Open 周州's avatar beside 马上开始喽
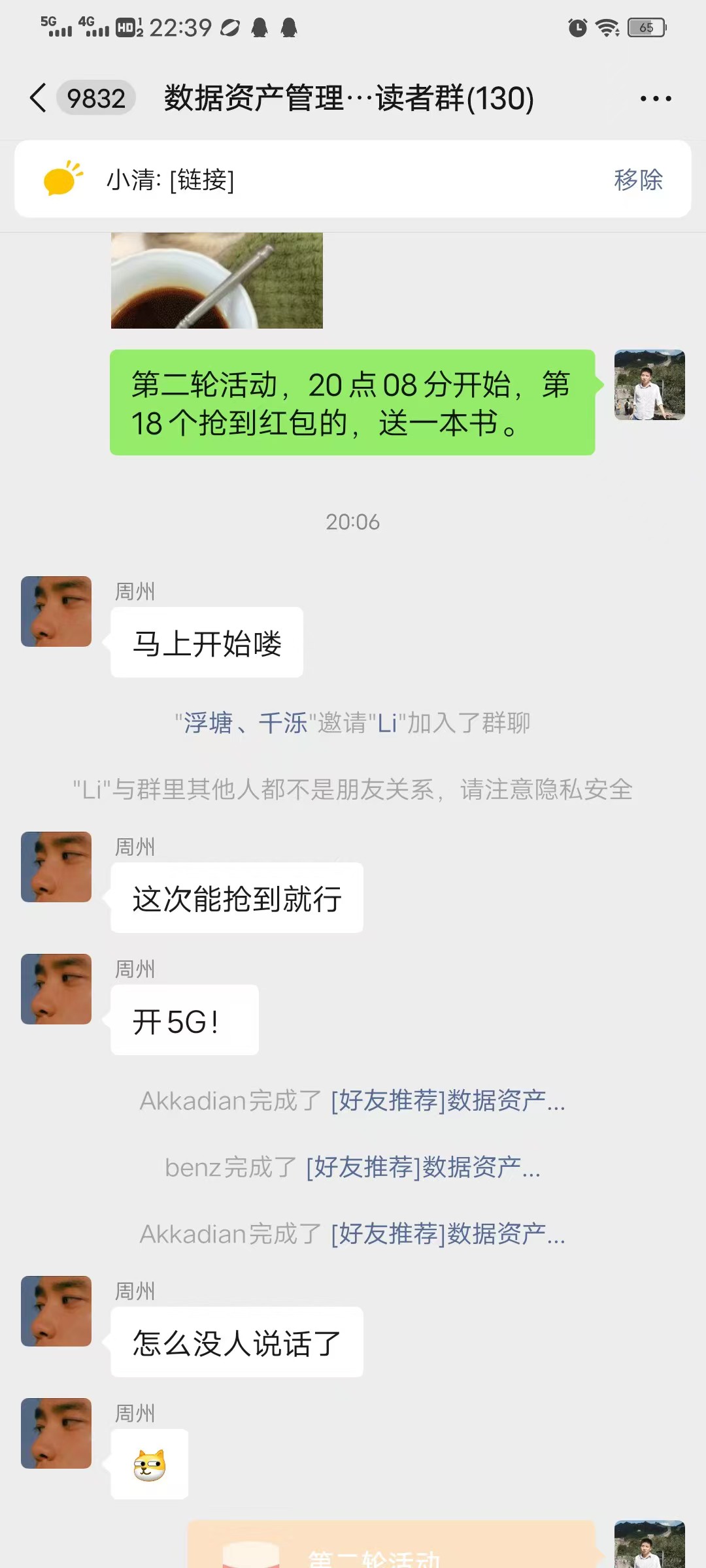The width and height of the screenshot is (706, 1568). [56, 612]
